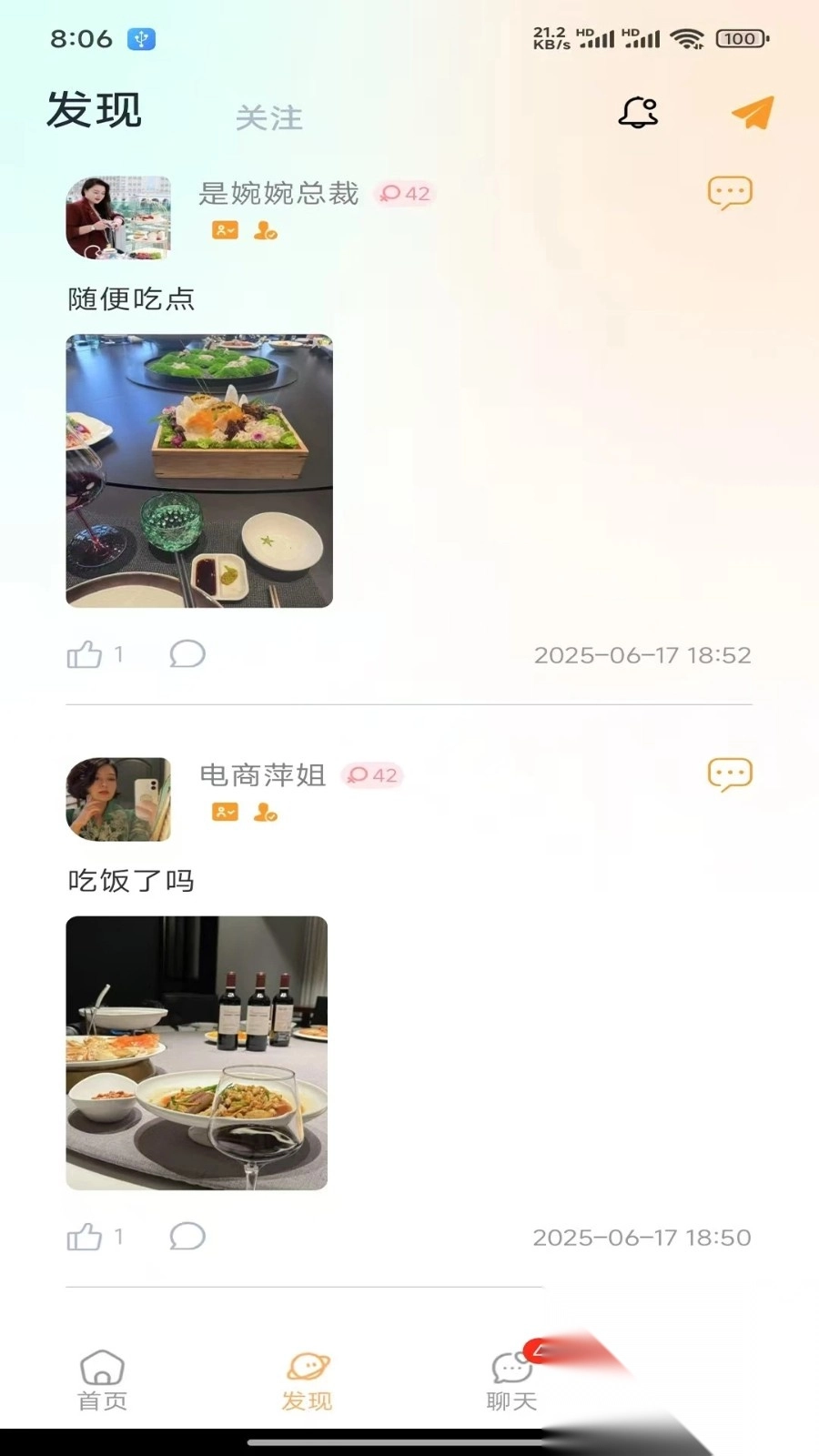
Task: Like the 随便吃点 post
Action: tap(86, 654)
